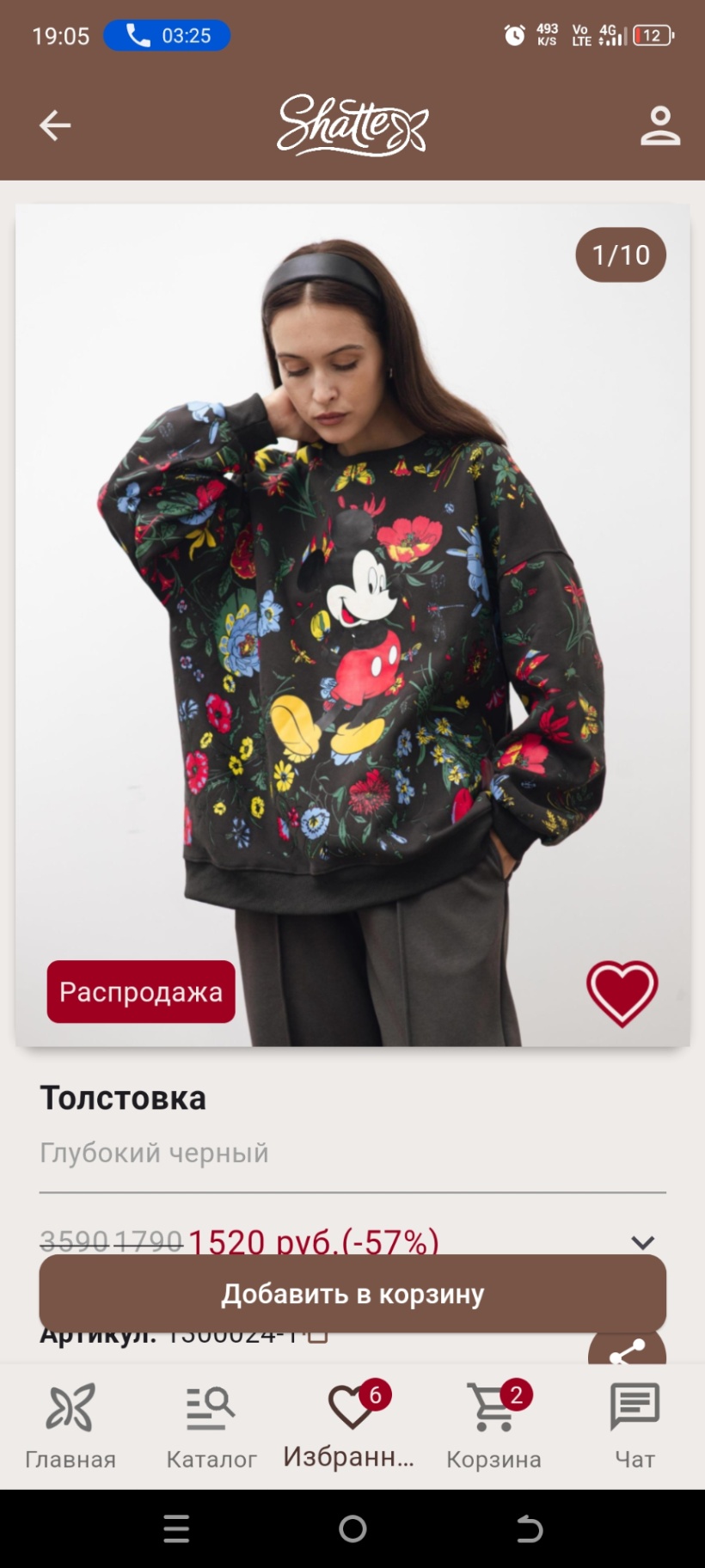Open the Каталог tab
705x1568 pixels.
point(211,1427)
